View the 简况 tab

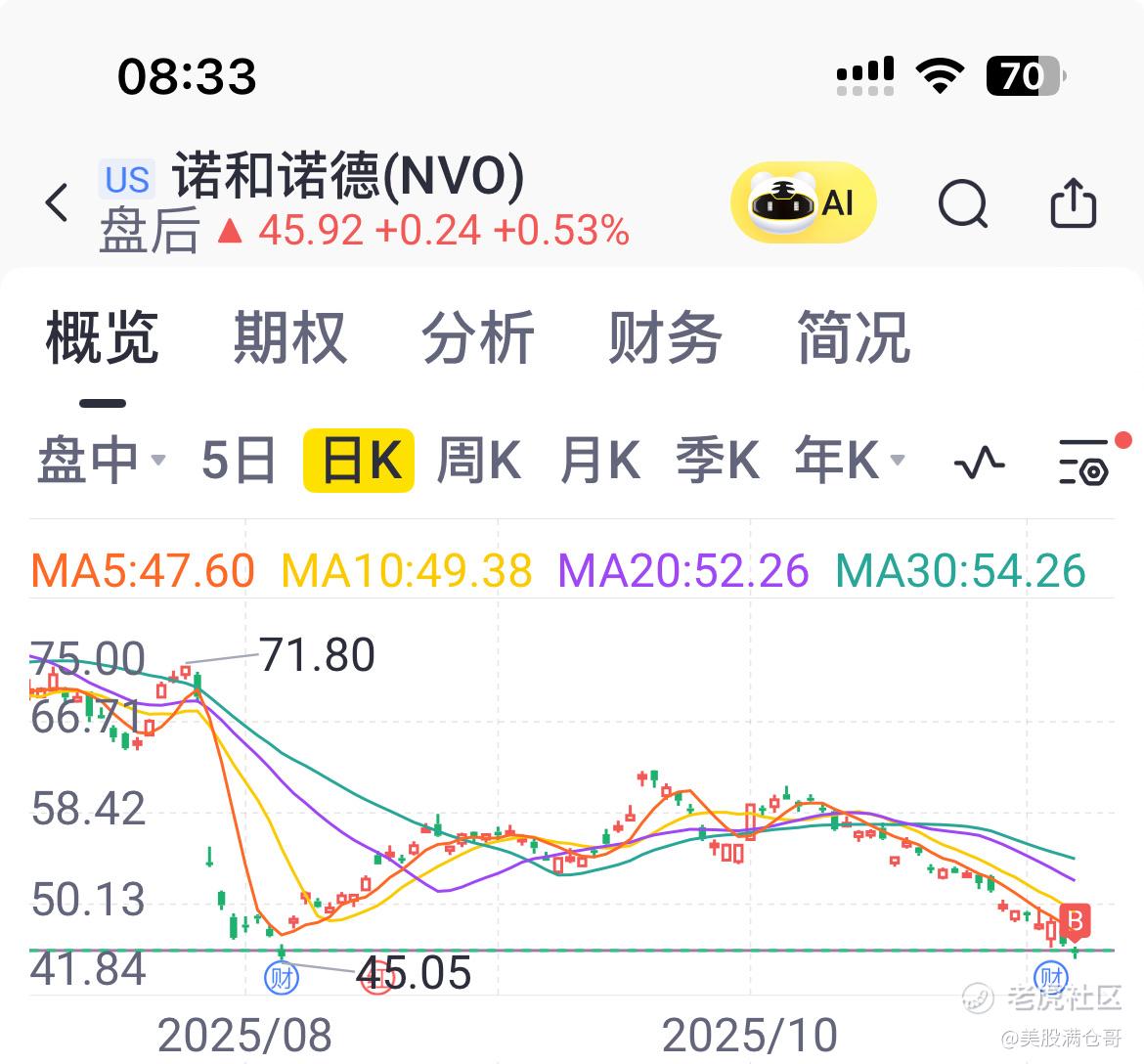pyautogui.click(x=854, y=338)
